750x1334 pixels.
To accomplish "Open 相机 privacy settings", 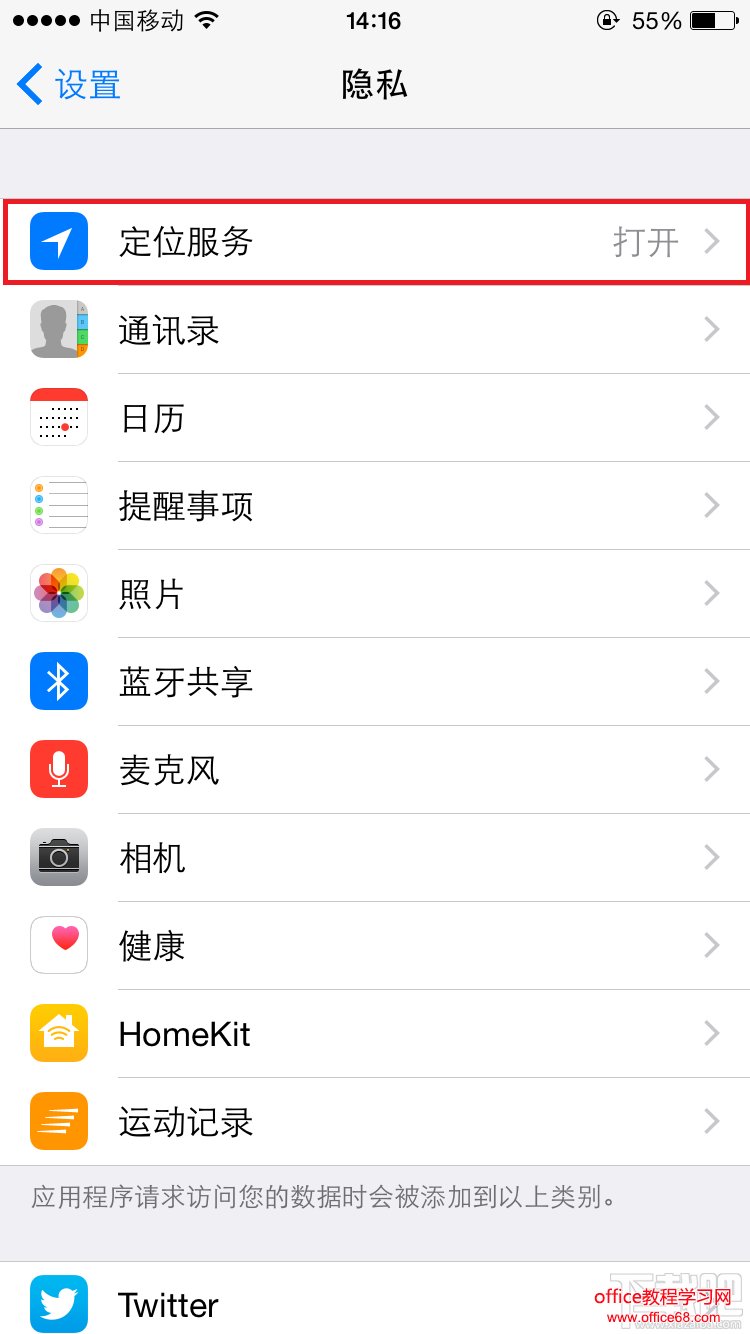I will 375,858.
